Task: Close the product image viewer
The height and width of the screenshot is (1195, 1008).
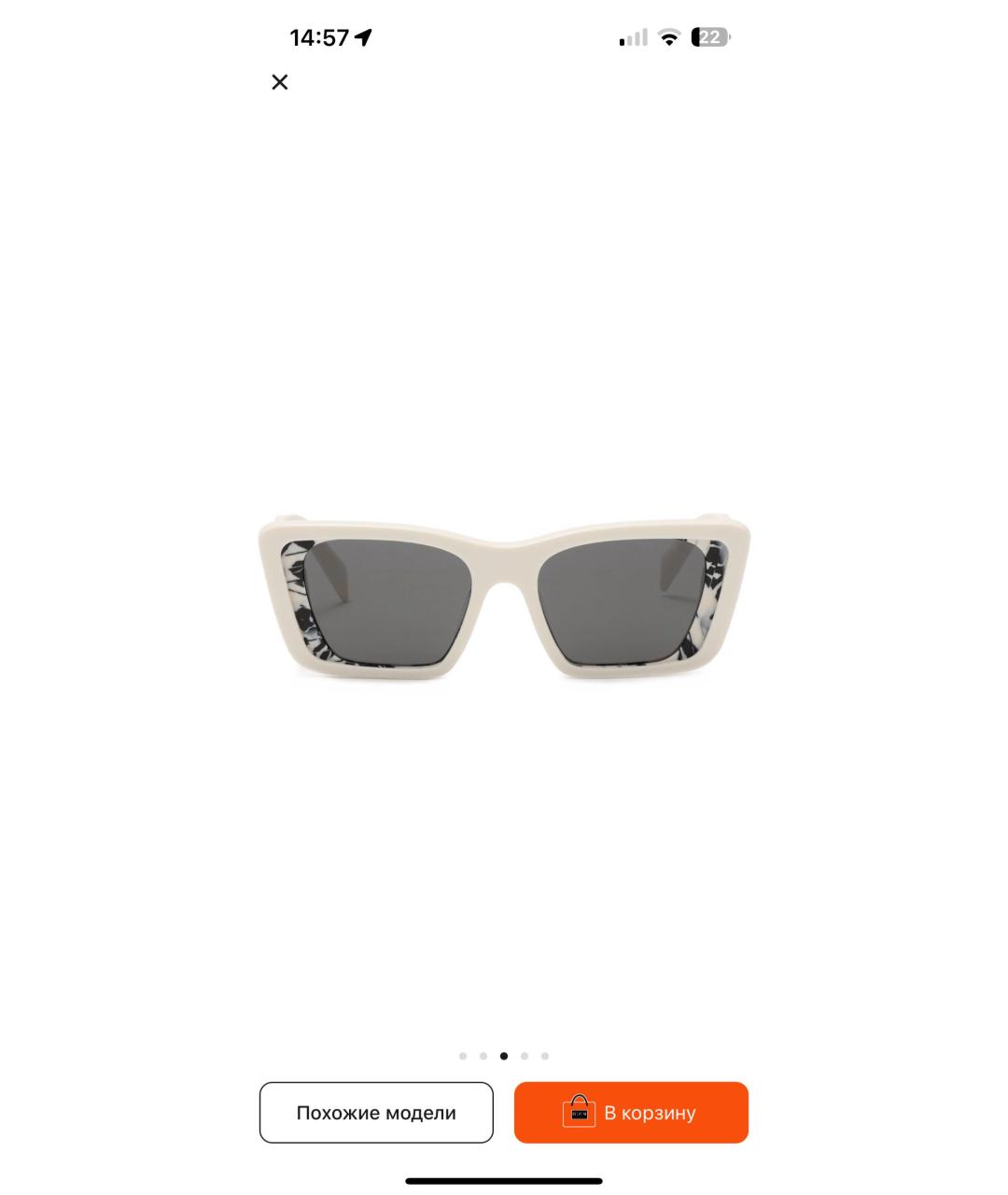Action: [279, 82]
